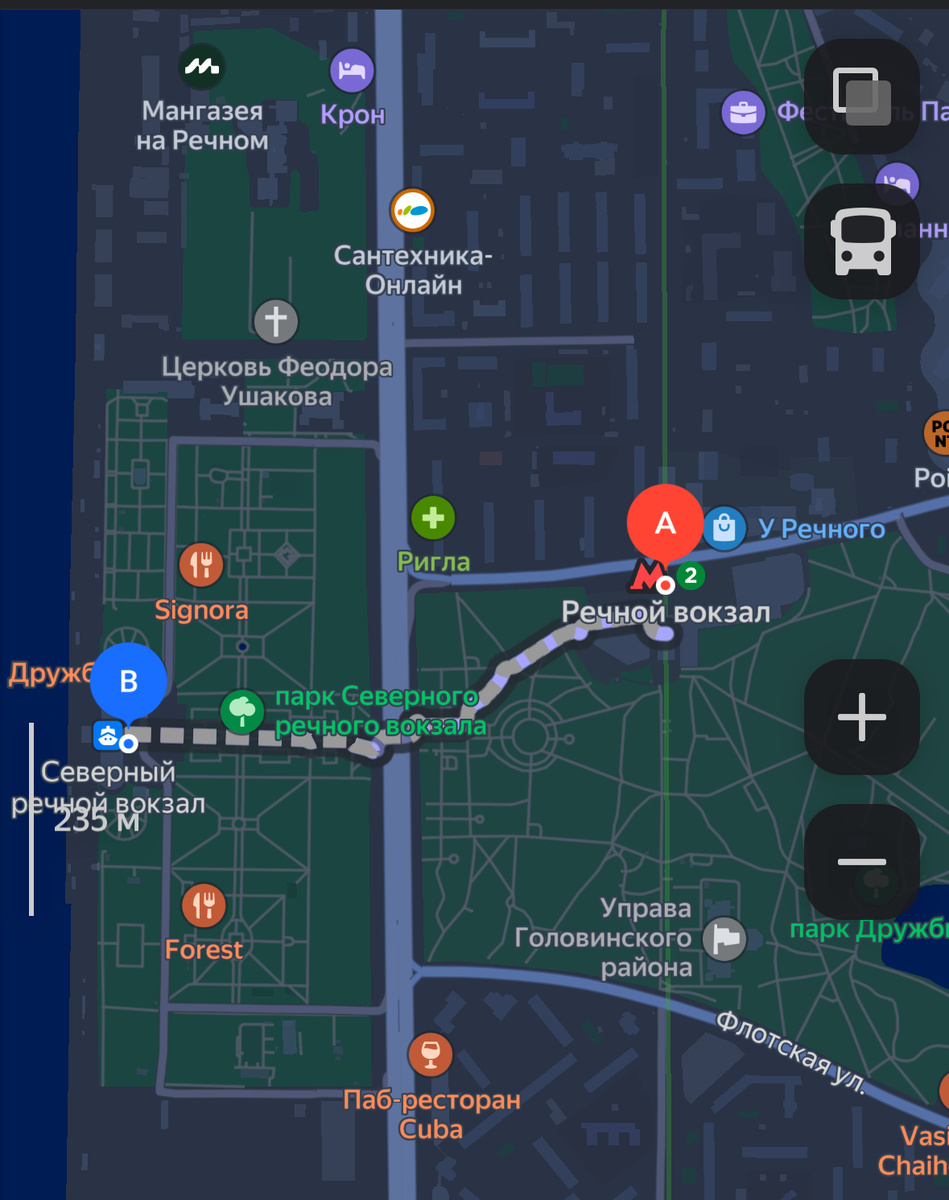Open Мангазея на Речном marker
Viewport: 949px width, 1200px height.
[202, 68]
